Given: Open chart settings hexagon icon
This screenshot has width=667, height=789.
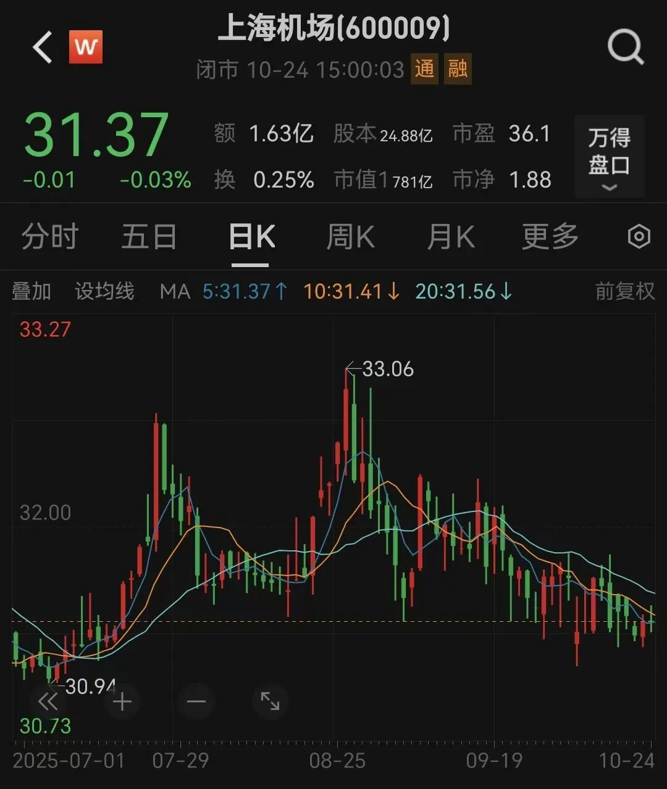Looking at the screenshot, I should tap(638, 237).
